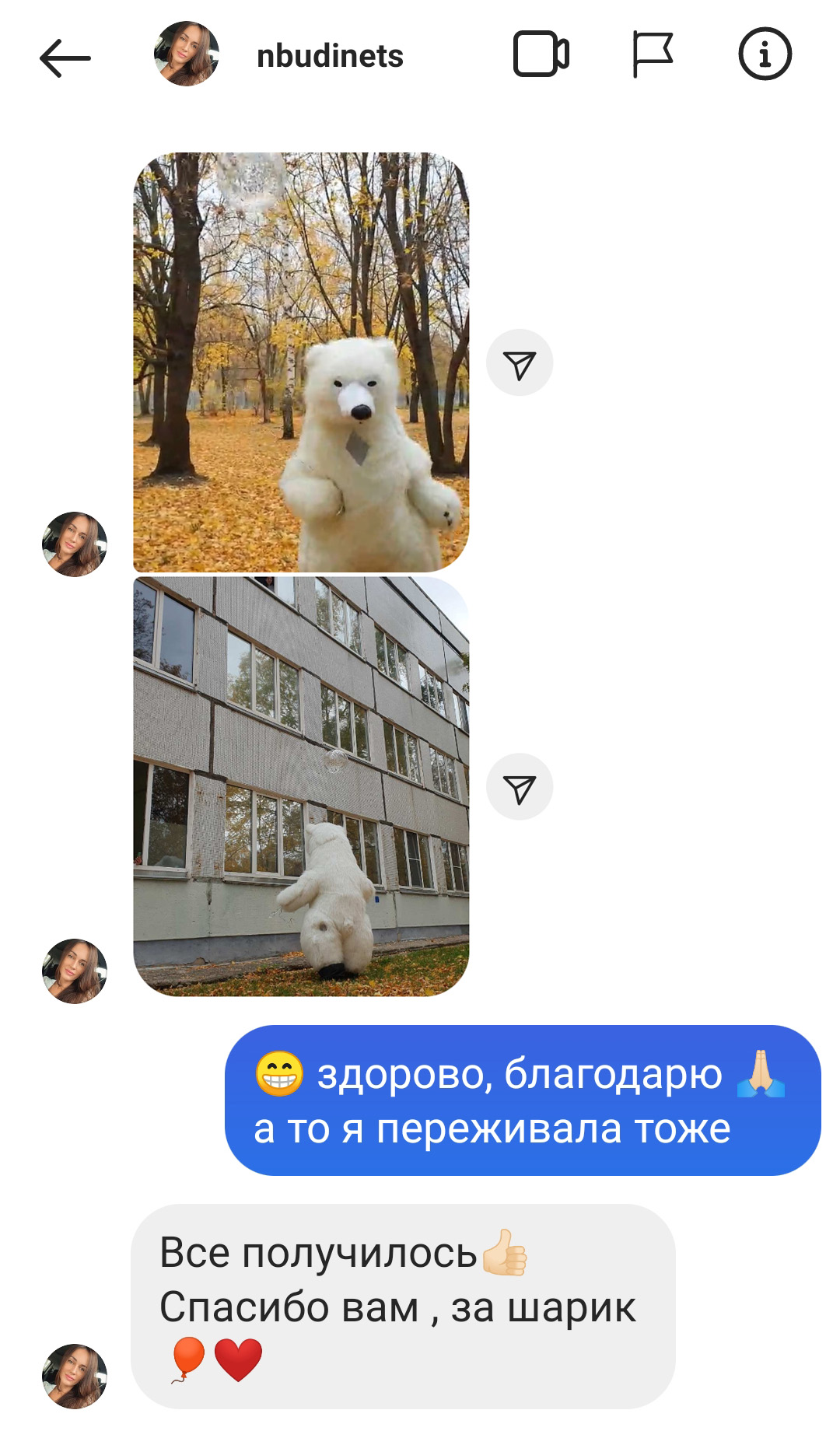Image resolution: width=840 pixels, height=1431 pixels.
Task: Forward the bear near building photo
Action: pos(520,786)
